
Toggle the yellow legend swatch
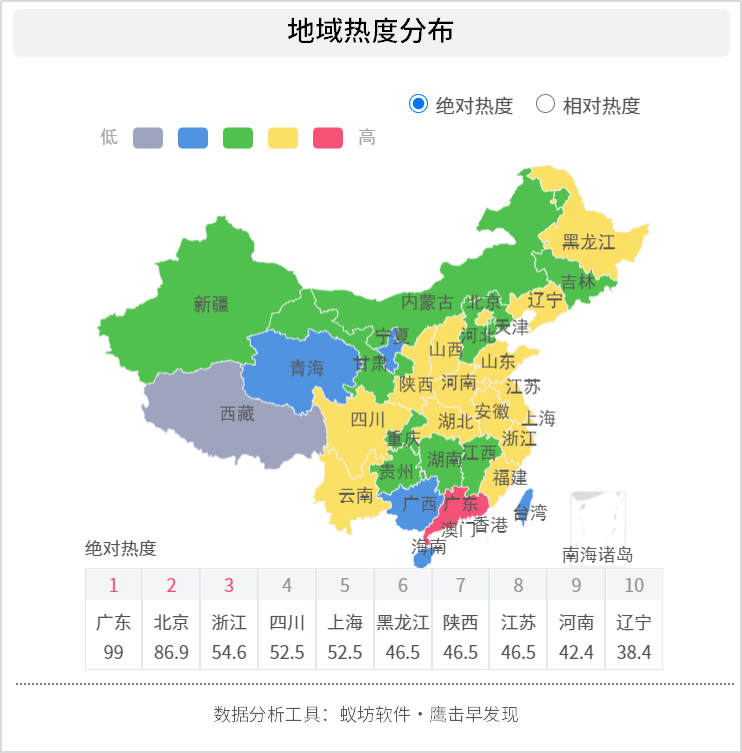point(283,138)
